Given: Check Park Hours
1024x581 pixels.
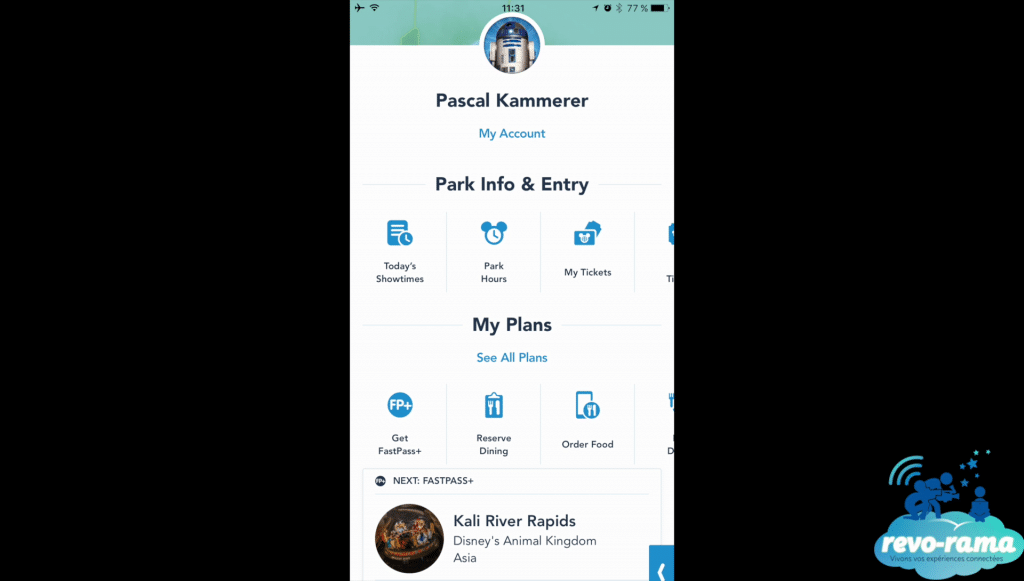Looking at the screenshot, I should click(494, 251).
